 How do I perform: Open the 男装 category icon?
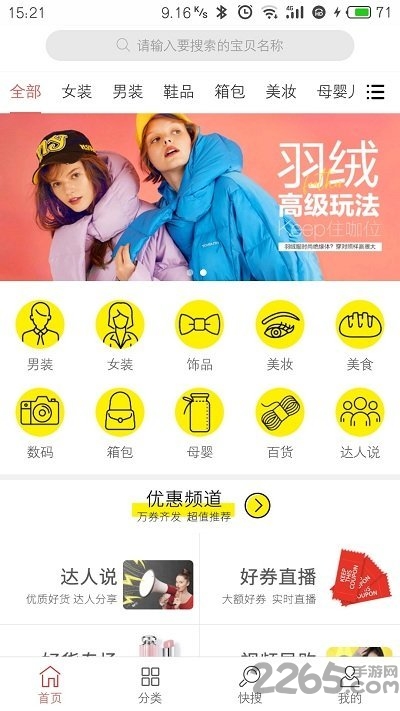[x=40, y=336]
